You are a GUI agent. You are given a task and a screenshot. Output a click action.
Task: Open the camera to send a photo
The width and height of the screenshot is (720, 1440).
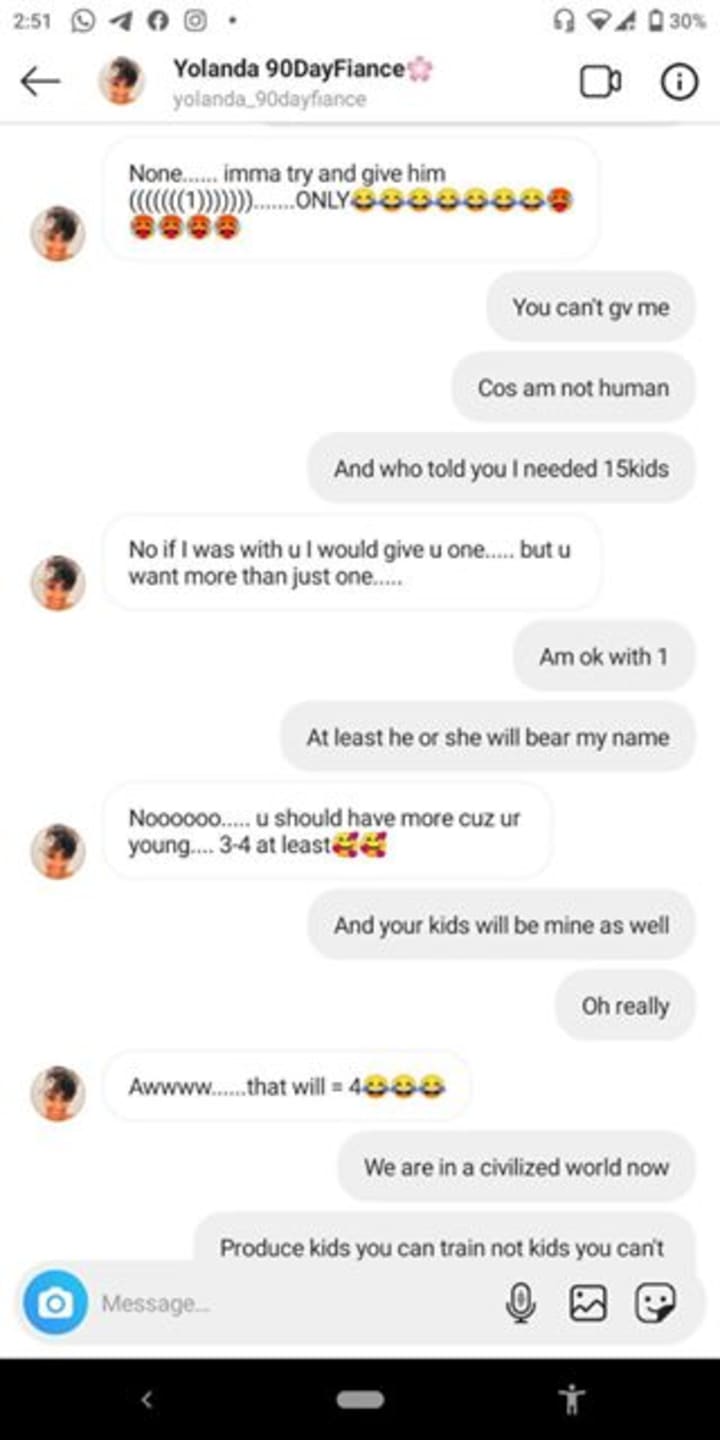click(x=56, y=1303)
